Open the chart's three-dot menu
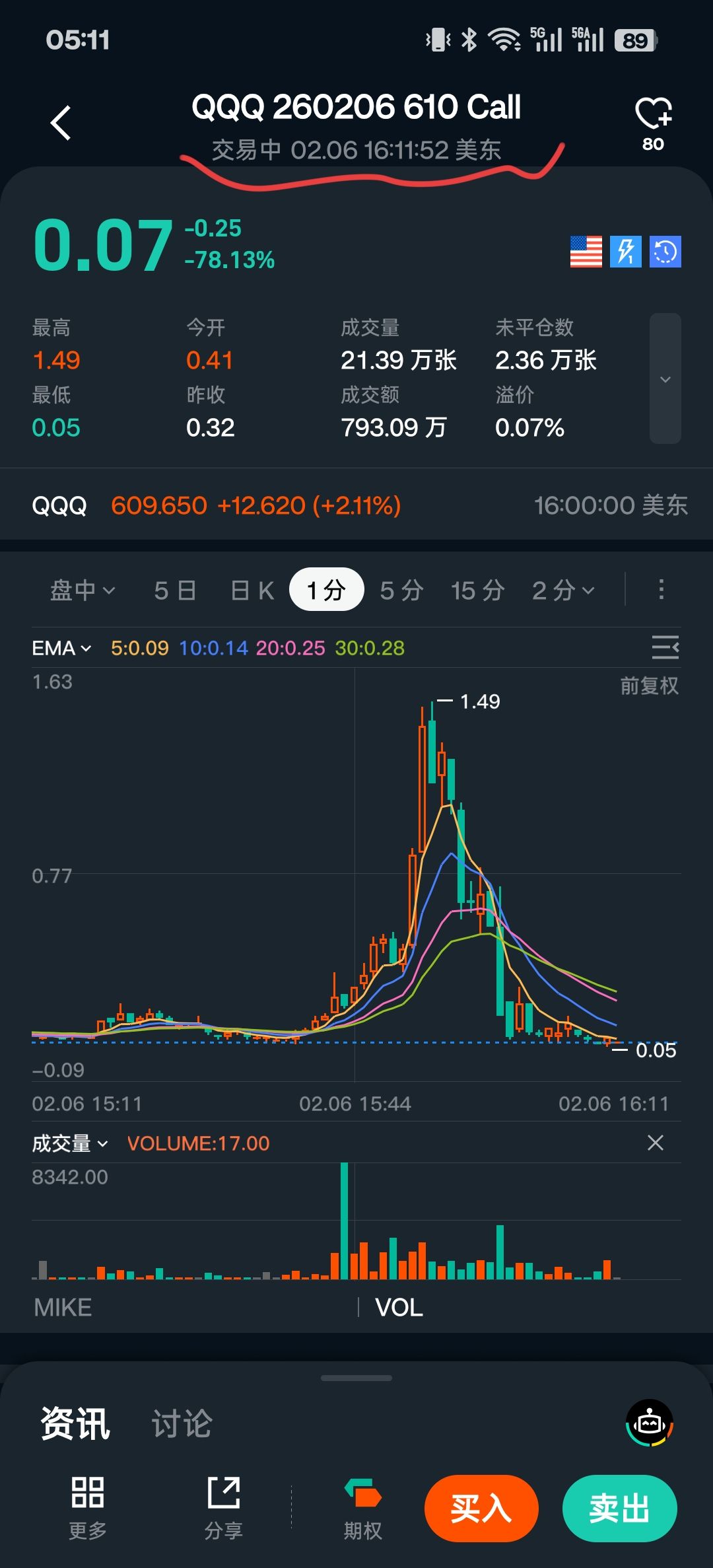The height and width of the screenshot is (1568, 713). click(661, 589)
